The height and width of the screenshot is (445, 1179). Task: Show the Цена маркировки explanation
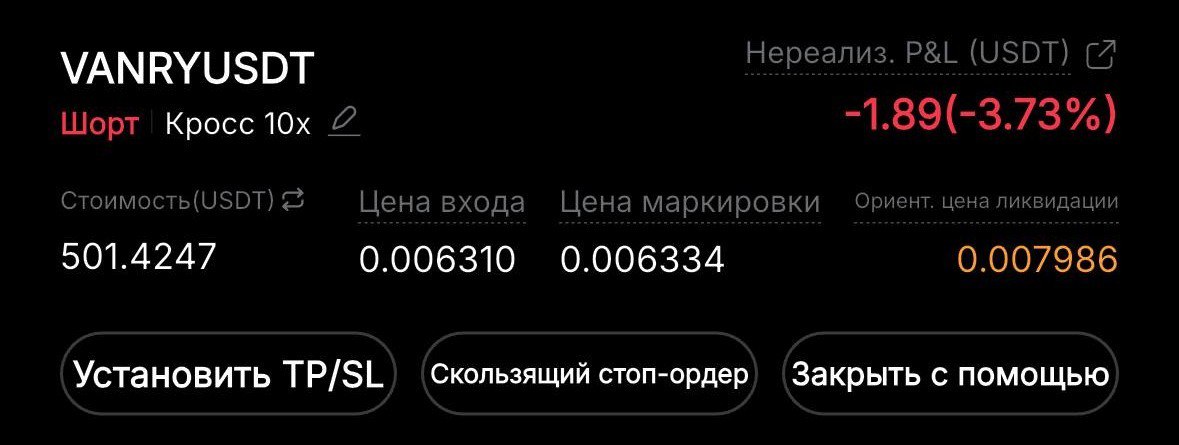tap(690, 202)
